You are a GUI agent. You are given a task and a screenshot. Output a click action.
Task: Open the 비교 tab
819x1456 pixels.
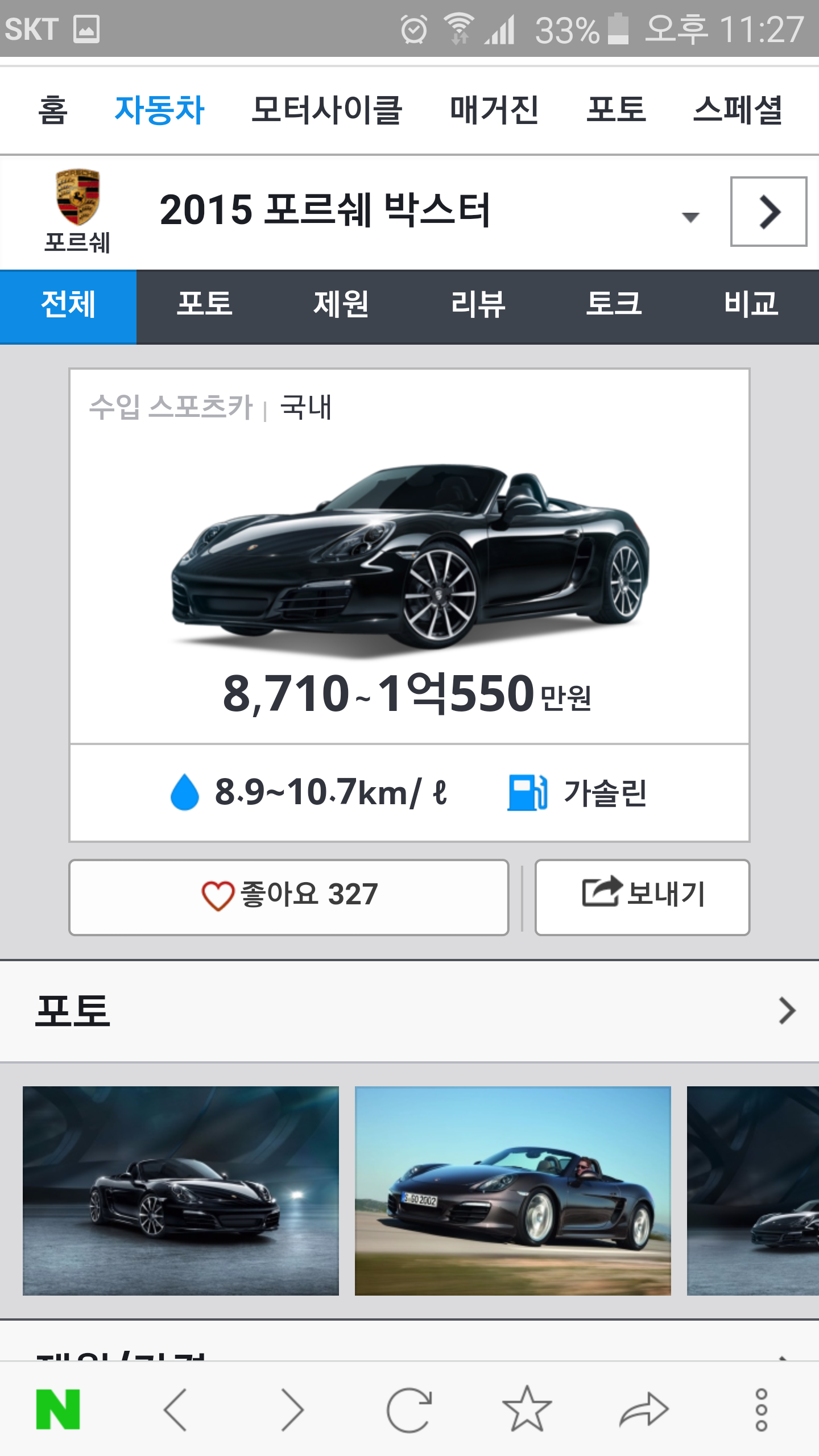click(751, 304)
